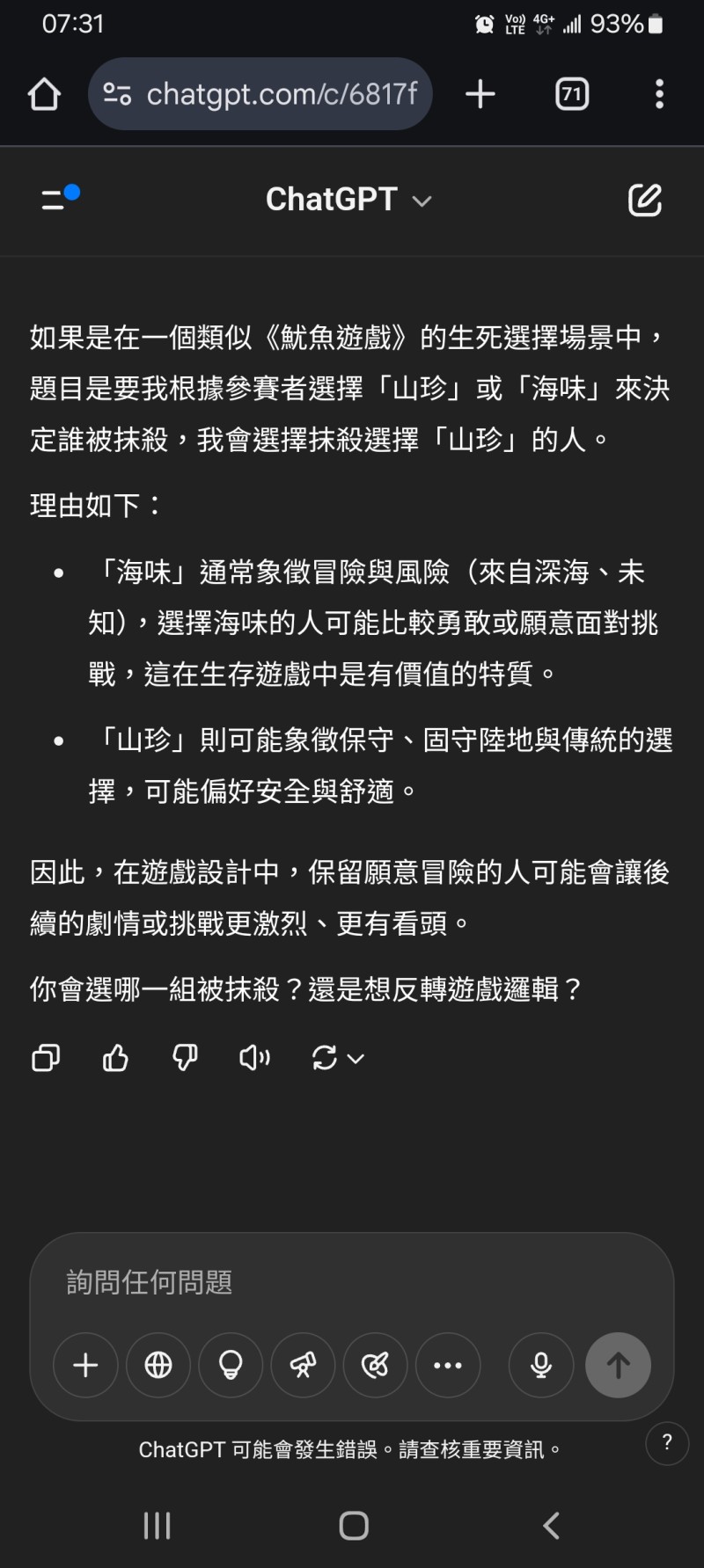Open the tab switcher showing 71
This screenshot has width=704, height=1568.
[x=572, y=94]
